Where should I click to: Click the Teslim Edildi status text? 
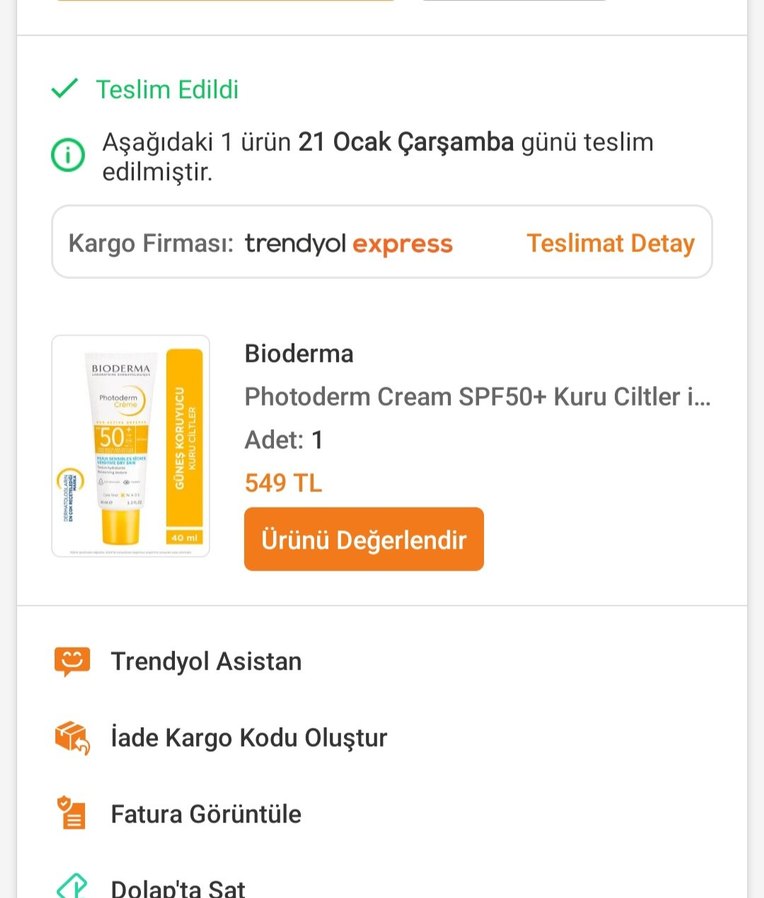pyautogui.click(x=165, y=89)
